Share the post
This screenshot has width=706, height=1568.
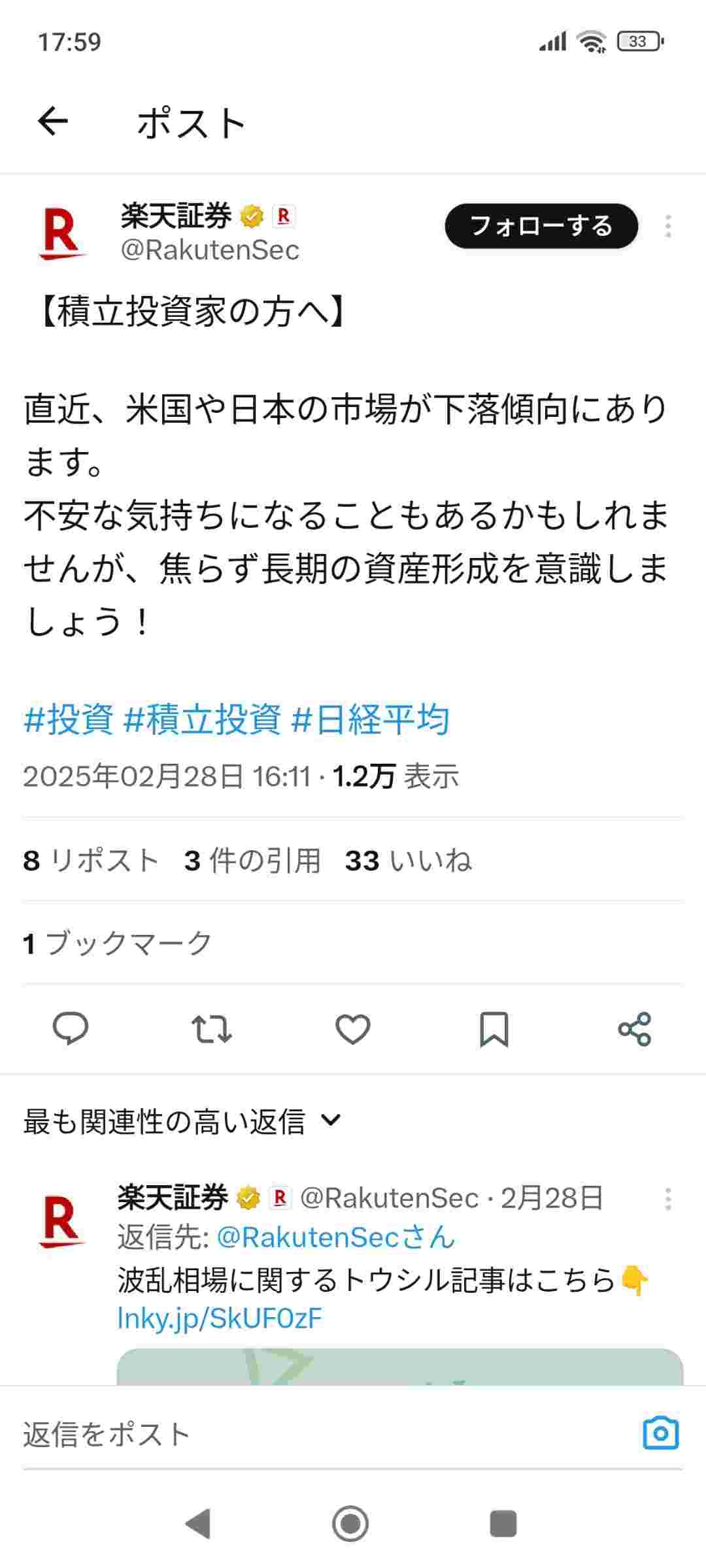pos(634,1029)
